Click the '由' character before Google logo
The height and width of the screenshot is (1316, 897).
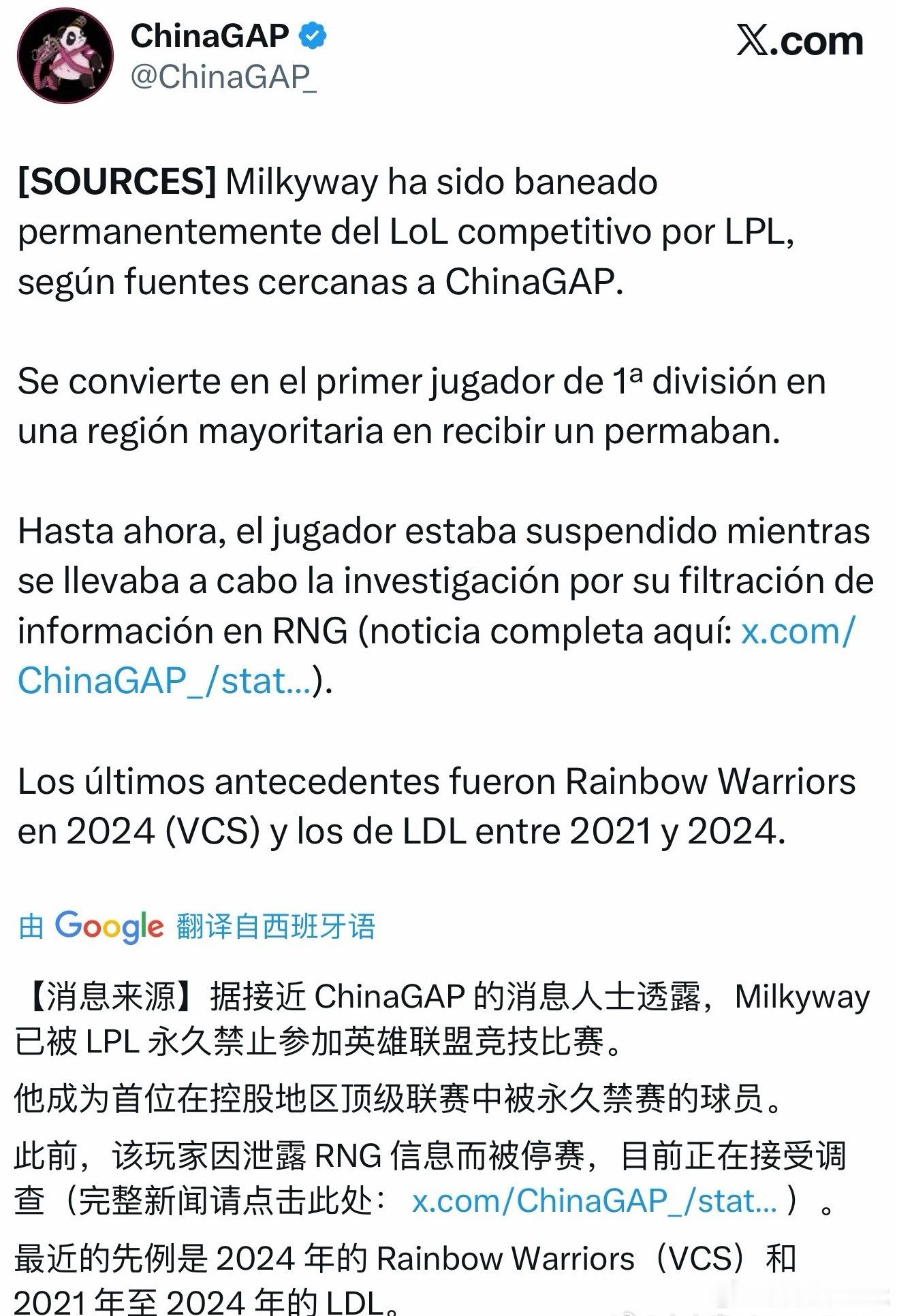pos(32,925)
